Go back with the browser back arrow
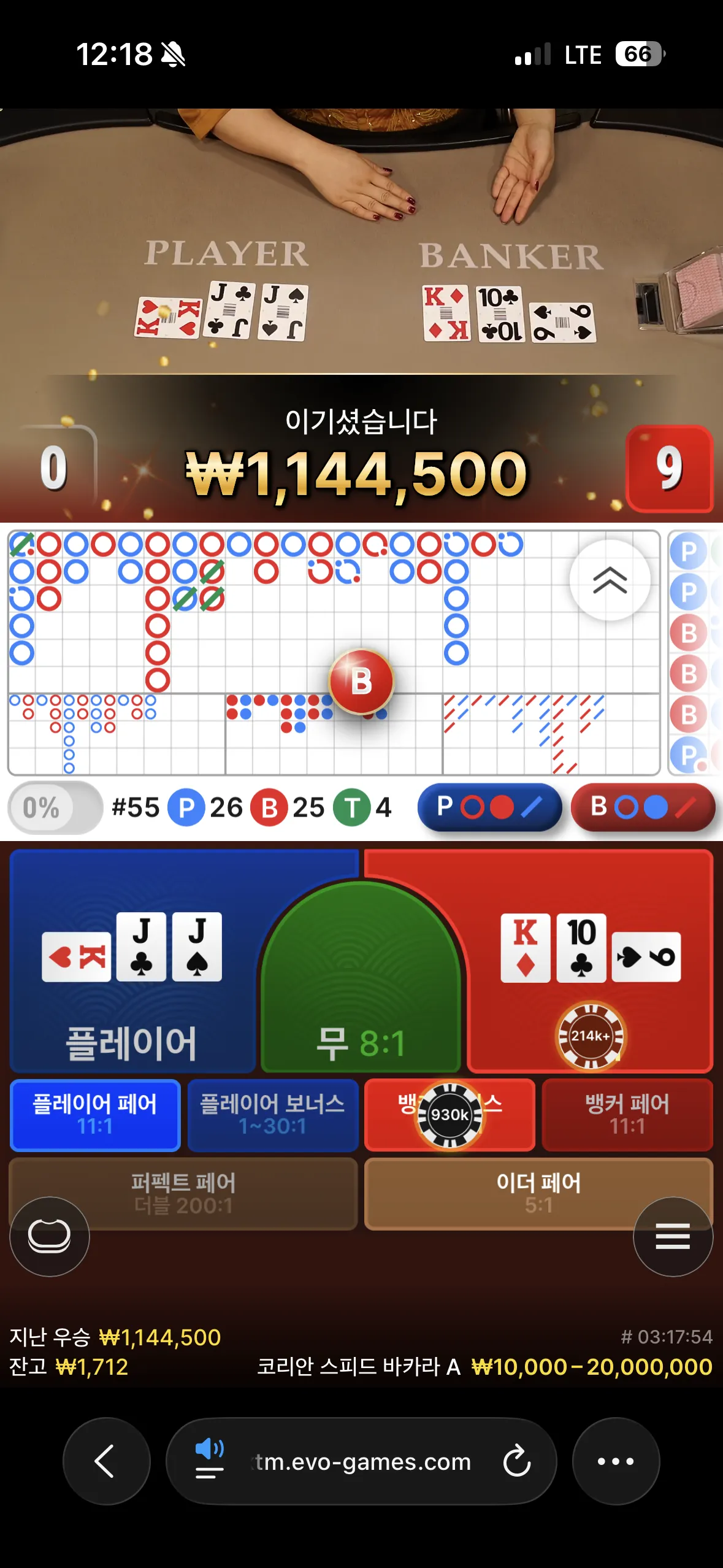723x1568 pixels. (x=106, y=1461)
